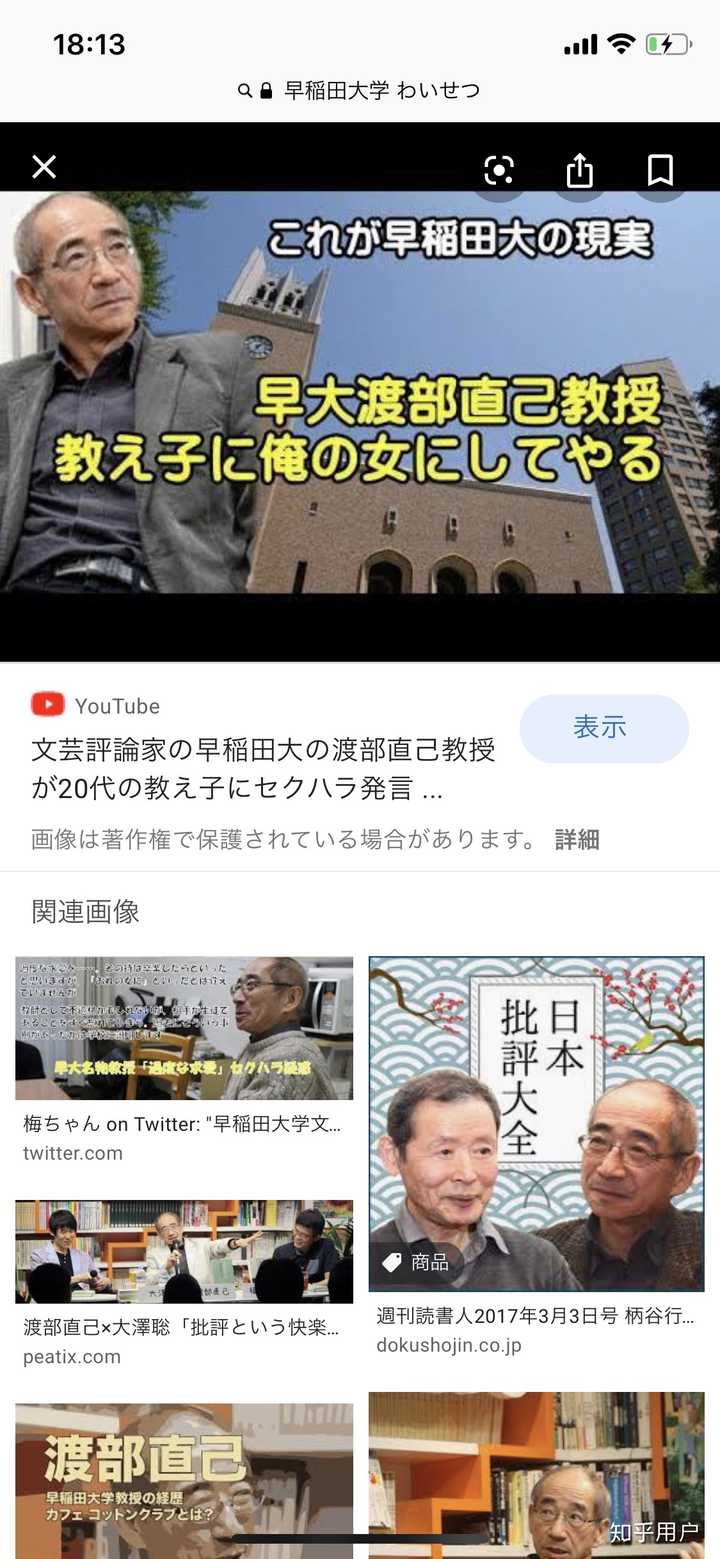Tap the magnifier icon in the search bar
This screenshot has width=720, height=1559.
click(244, 90)
